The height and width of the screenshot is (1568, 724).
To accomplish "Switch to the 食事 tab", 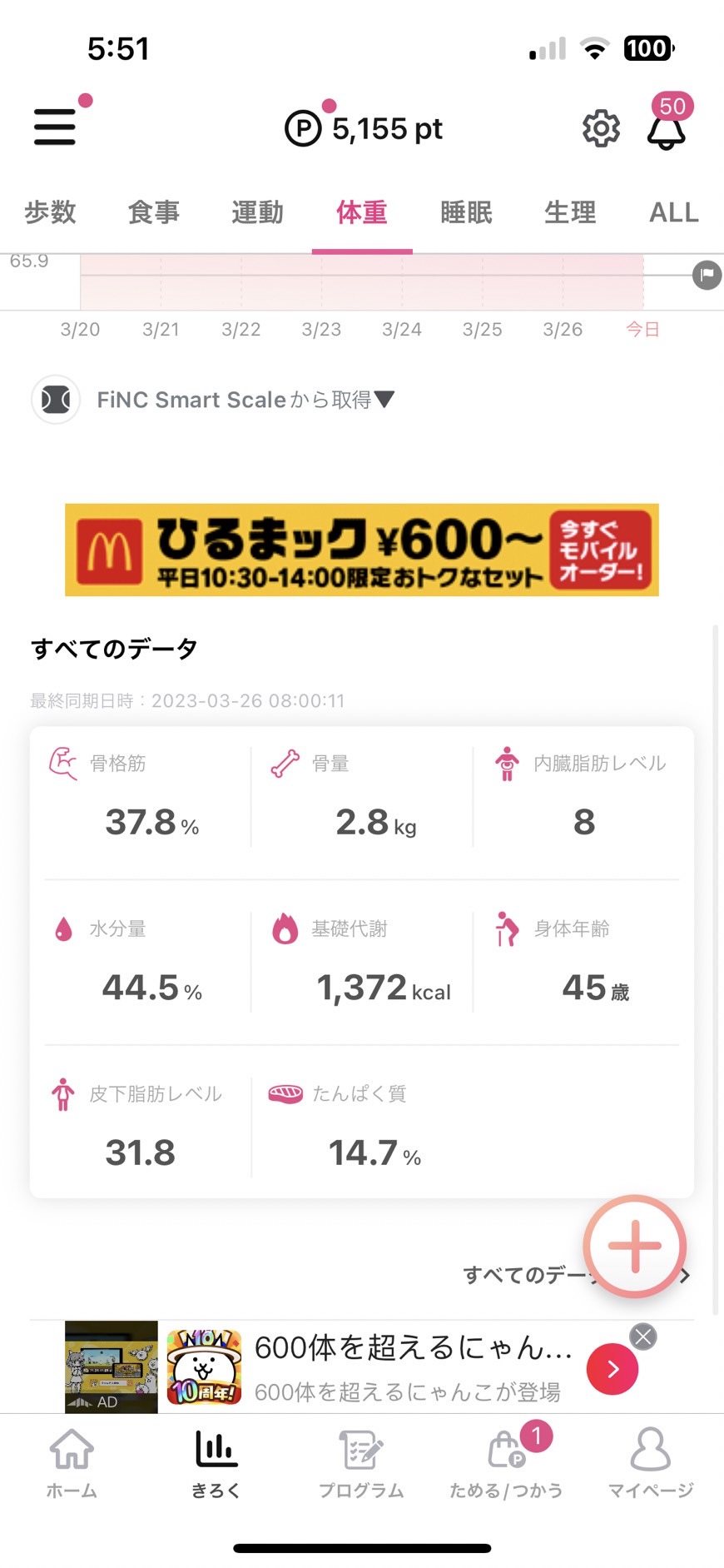I will coord(154,212).
